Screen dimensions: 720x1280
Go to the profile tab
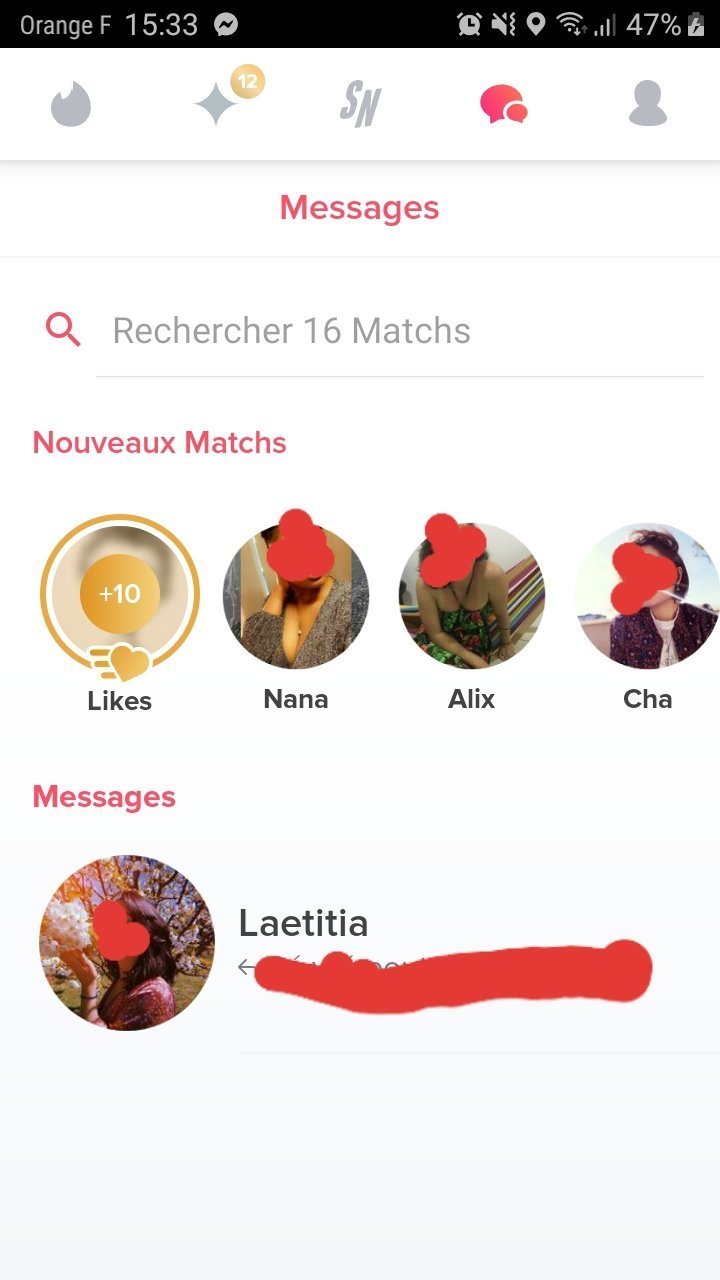[647, 104]
